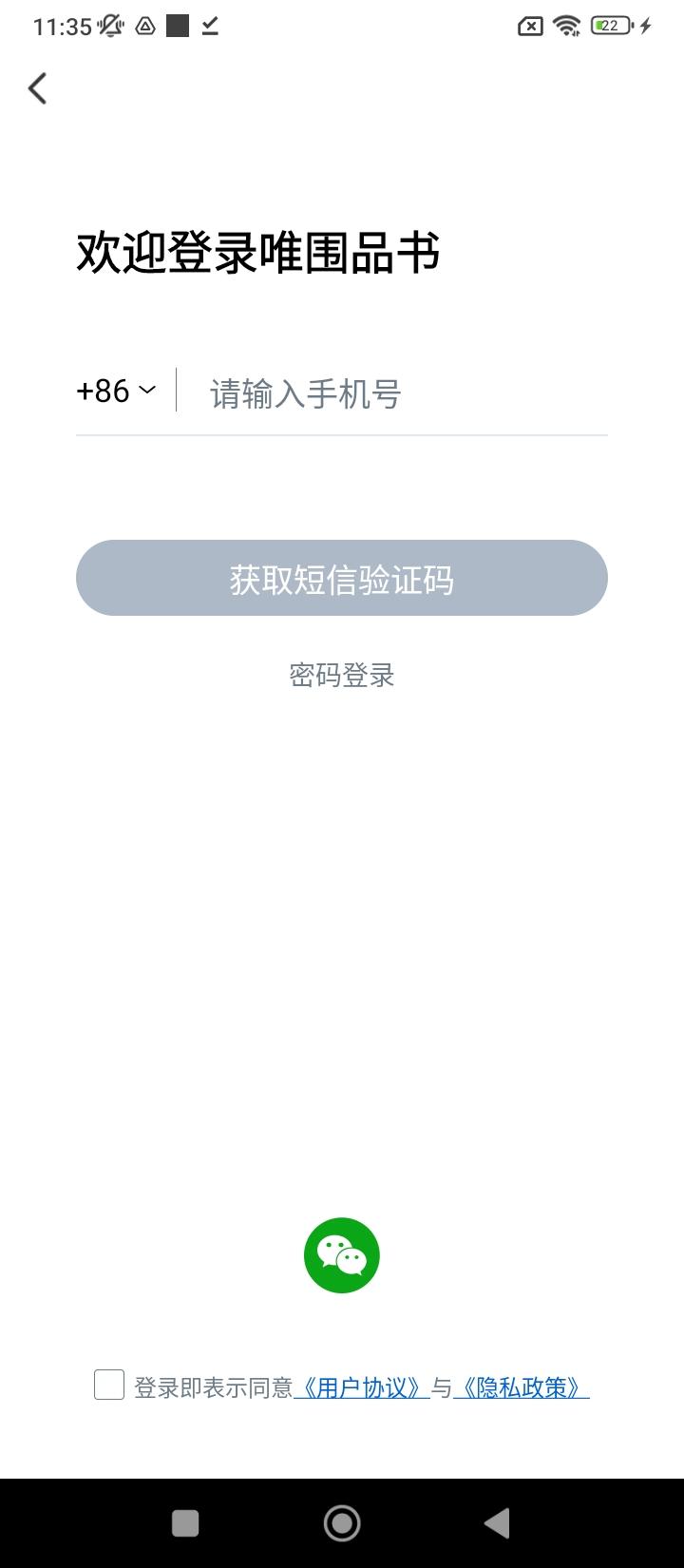The width and height of the screenshot is (684, 1568).
Task: Tap the system home button
Action: click(342, 1523)
